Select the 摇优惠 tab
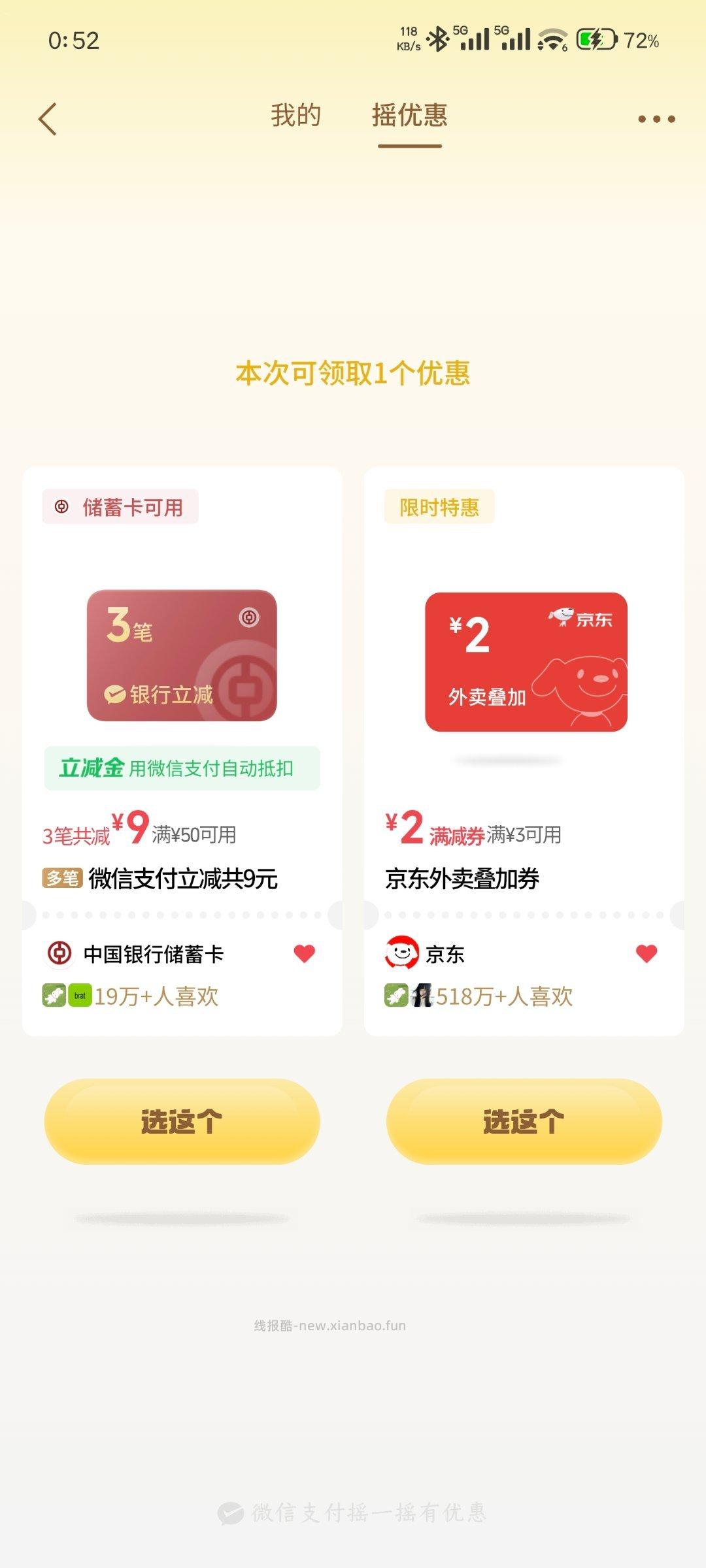Viewport: 706px width, 1568px height. click(x=410, y=116)
